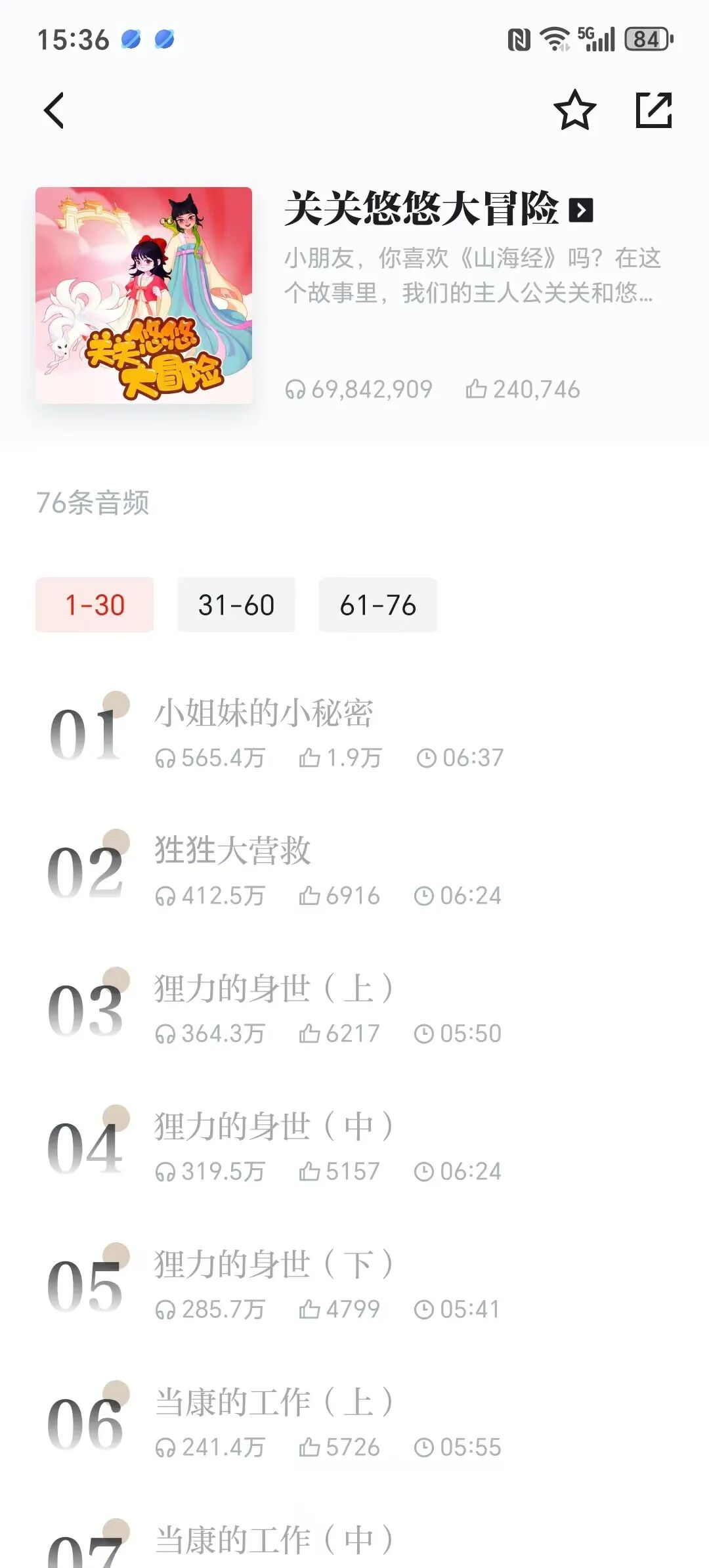
Task: Open album details arrow beside 关关悠悠大冒险
Action: [x=581, y=210]
